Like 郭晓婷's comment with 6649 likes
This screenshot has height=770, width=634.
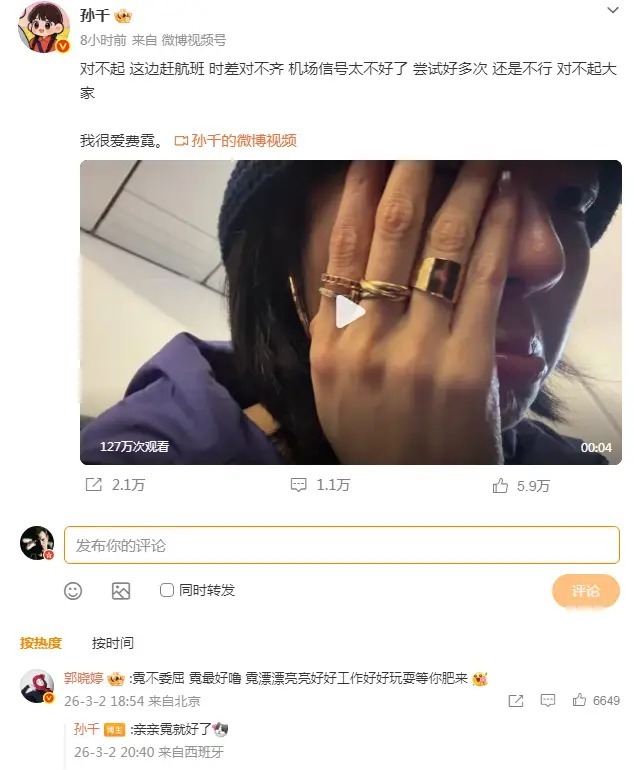click(x=579, y=700)
